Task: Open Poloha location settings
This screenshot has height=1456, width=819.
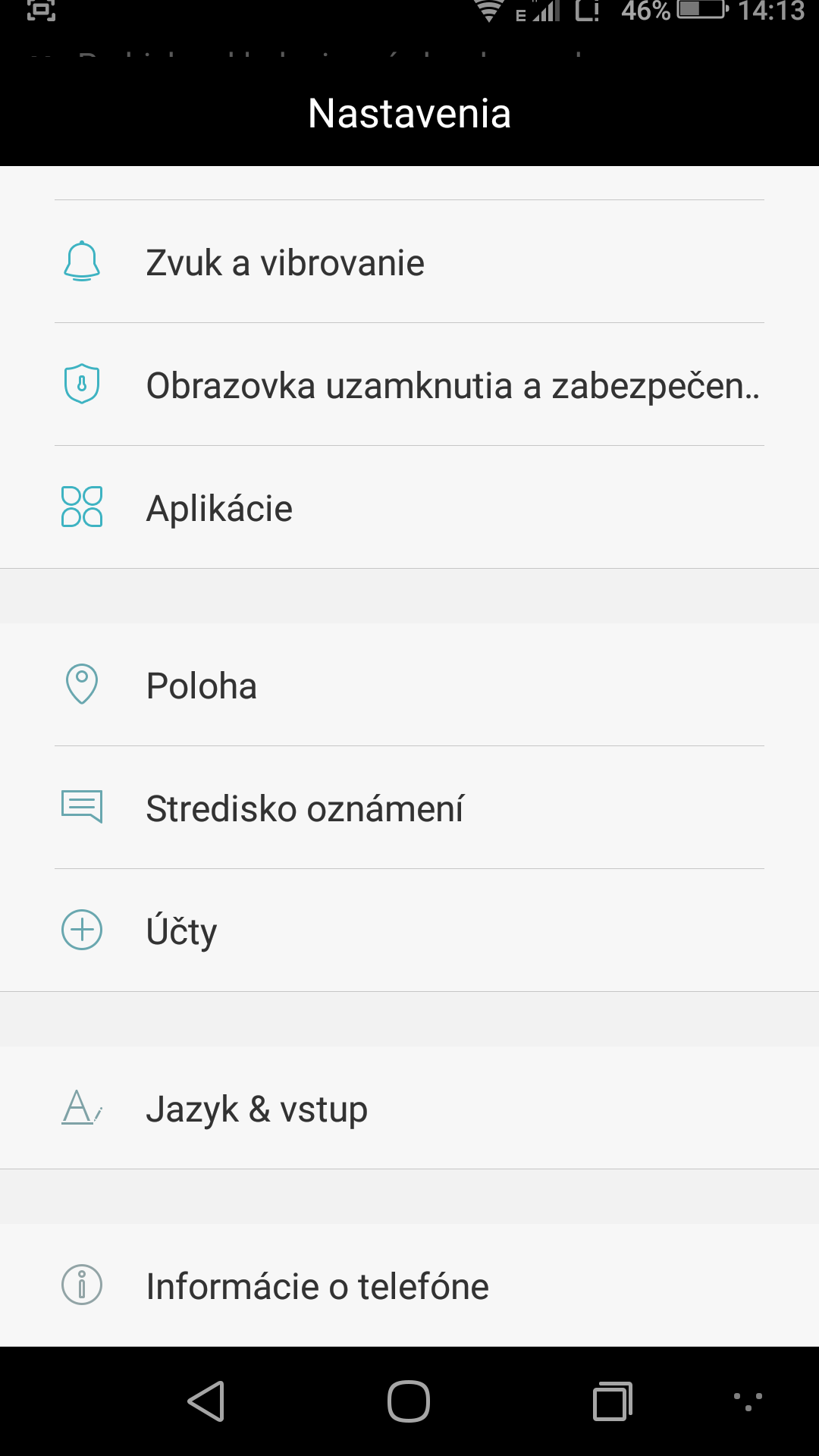Action: pyautogui.click(x=409, y=685)
